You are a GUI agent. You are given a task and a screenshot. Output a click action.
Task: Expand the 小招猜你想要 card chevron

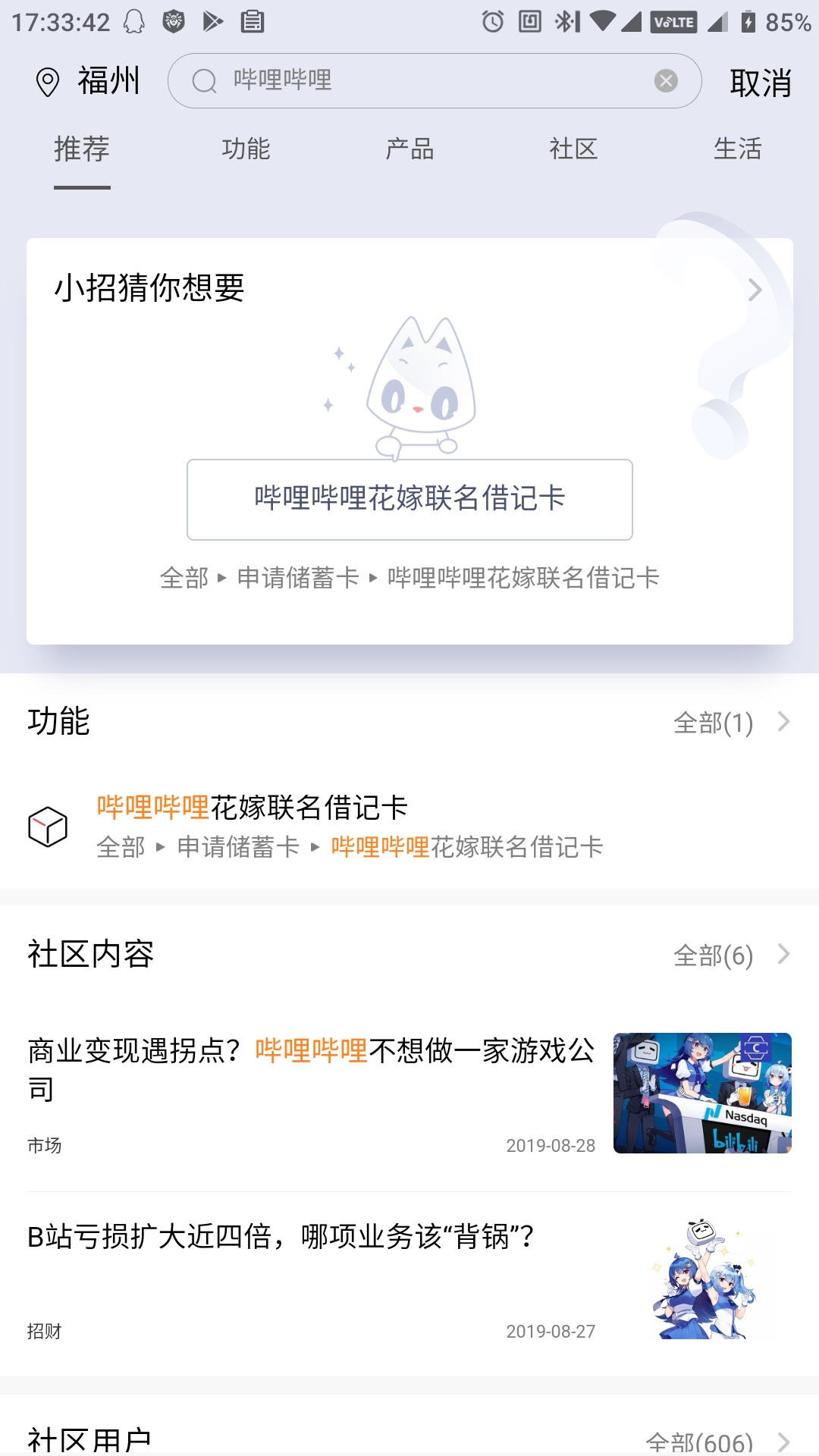[755, 290]
